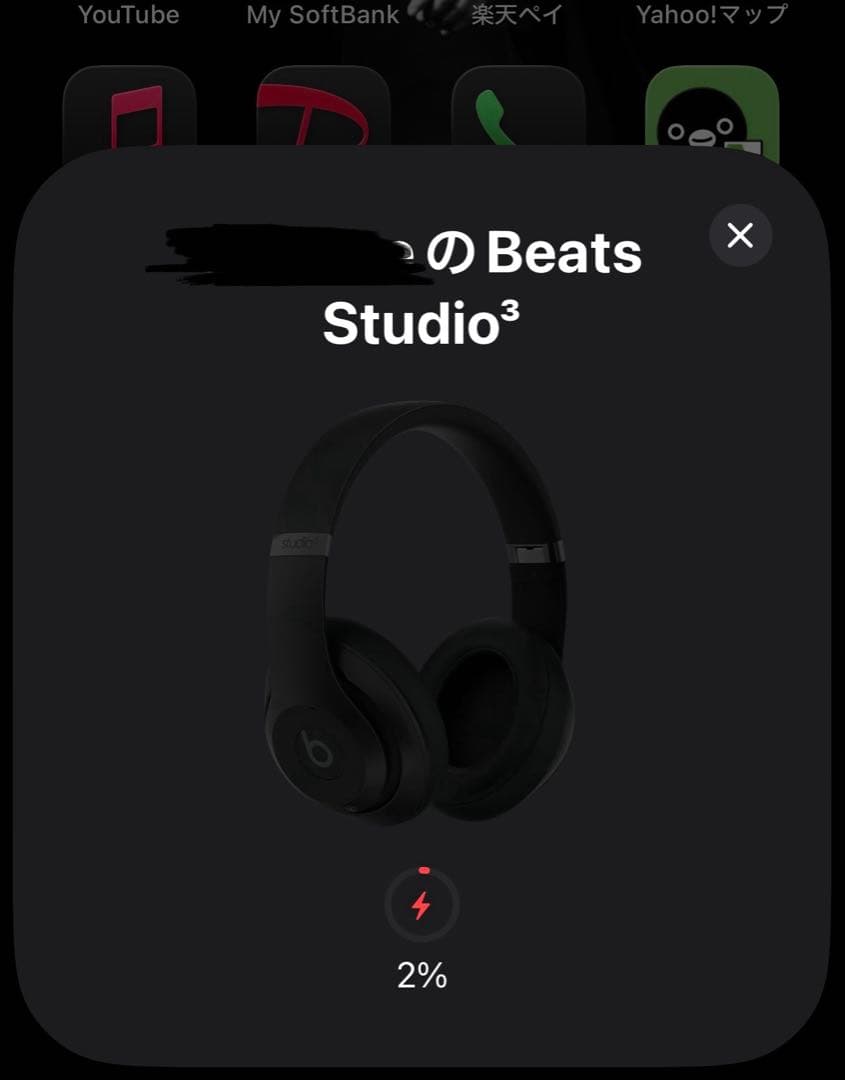The image size is (845, 1080).
Task: Open YouTube via its label
Action: click(x=130, y=15)
